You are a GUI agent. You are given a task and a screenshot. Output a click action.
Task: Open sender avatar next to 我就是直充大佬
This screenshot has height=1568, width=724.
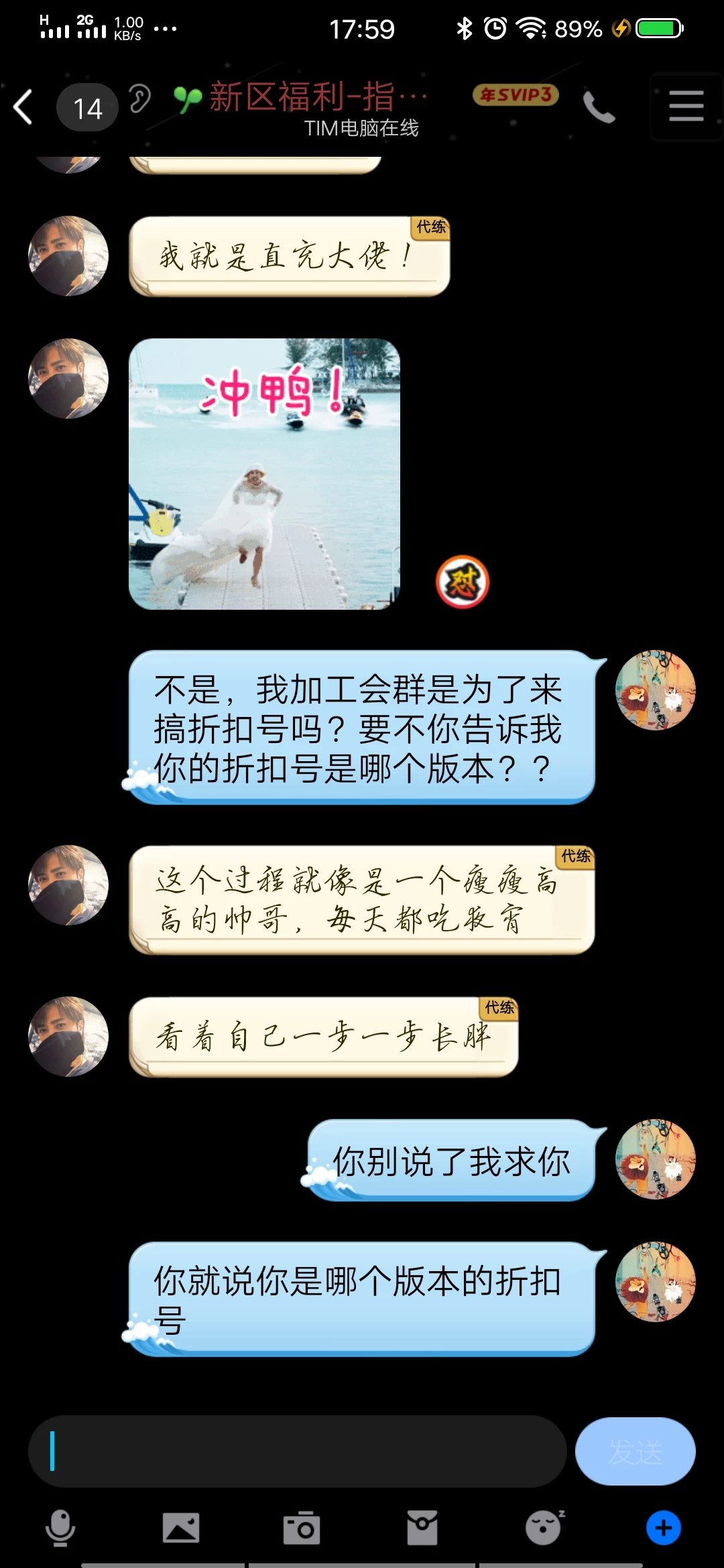tap(68, 256)
